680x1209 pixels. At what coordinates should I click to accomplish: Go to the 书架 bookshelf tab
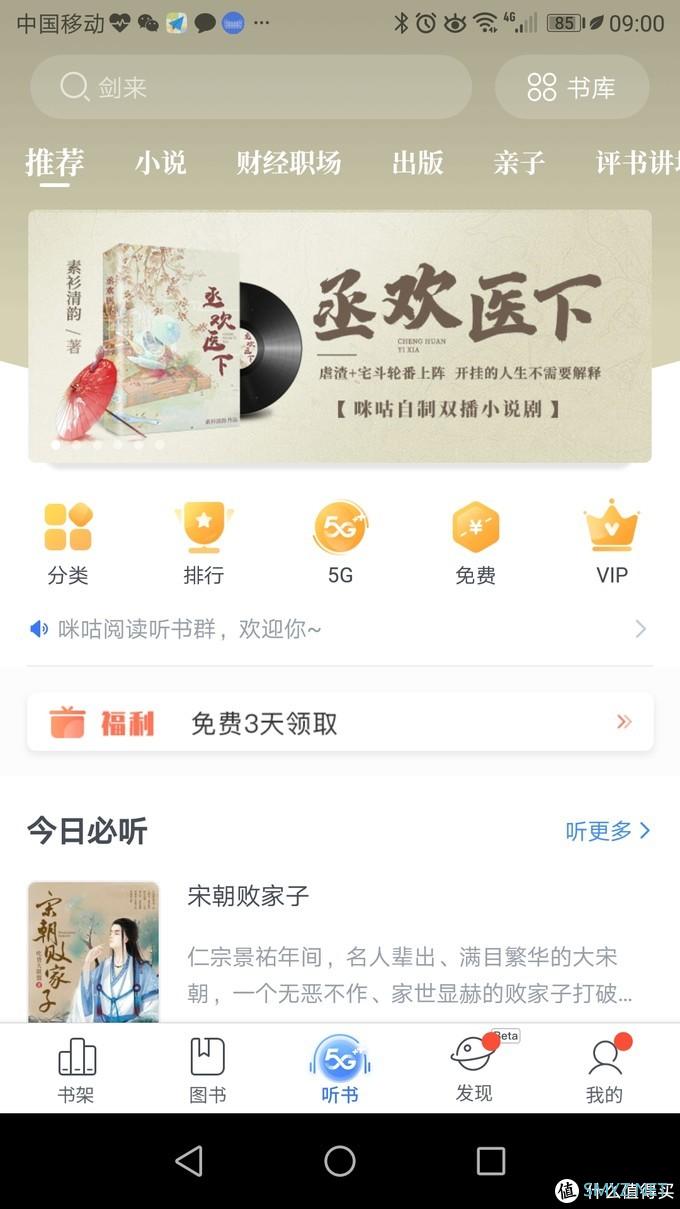pos(76,1070)
